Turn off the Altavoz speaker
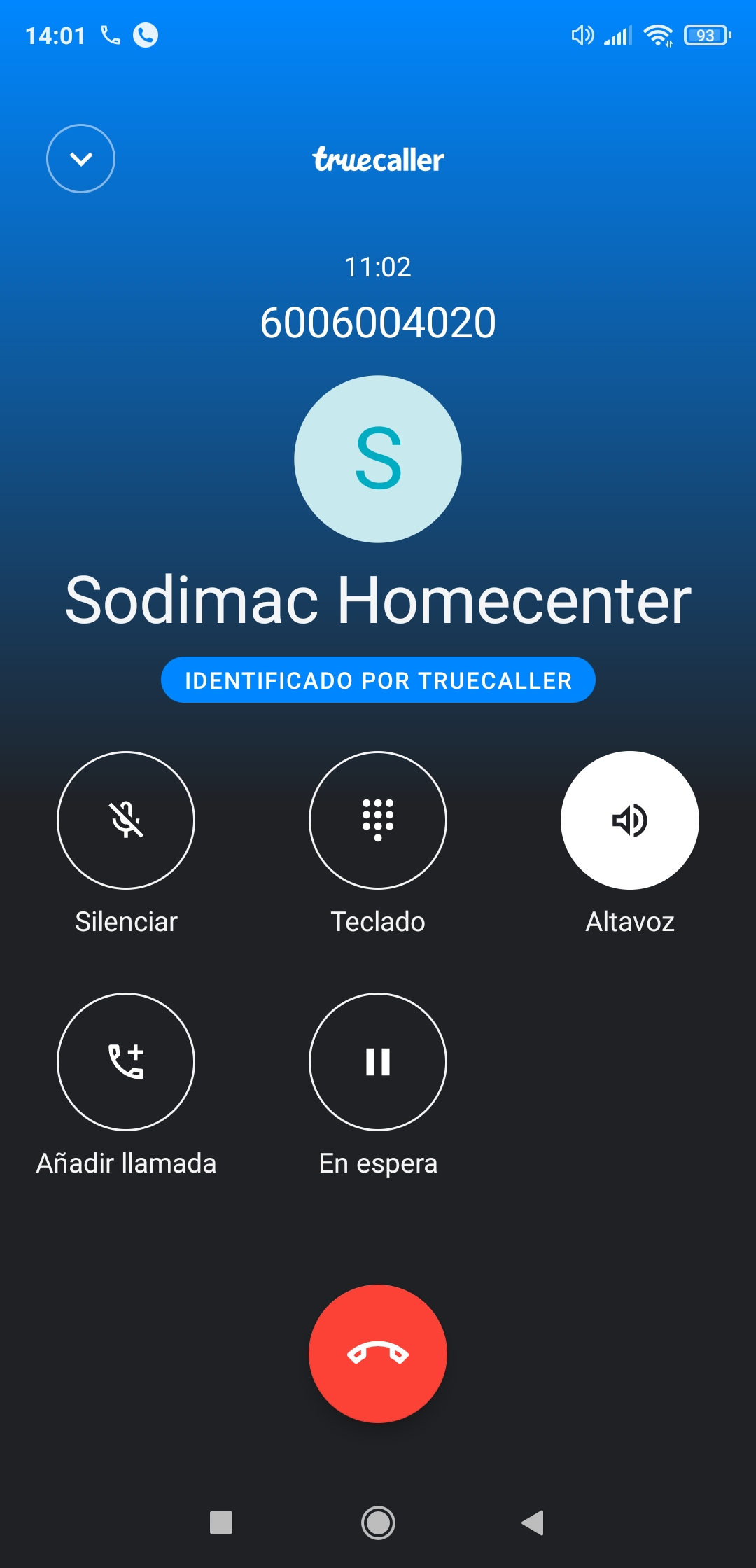 point(630,820)
